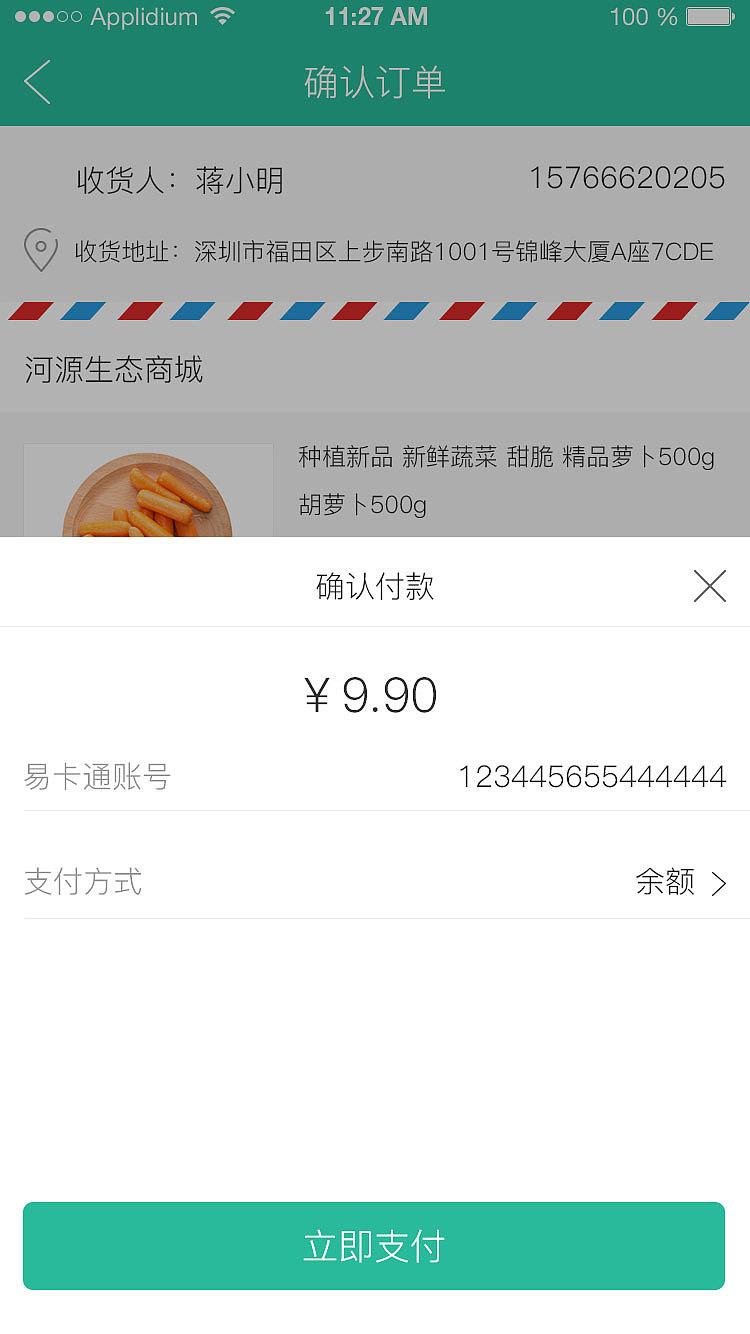Tap the back chevron to collapse order confirmation
The image size is (750, 1334).
37,83
